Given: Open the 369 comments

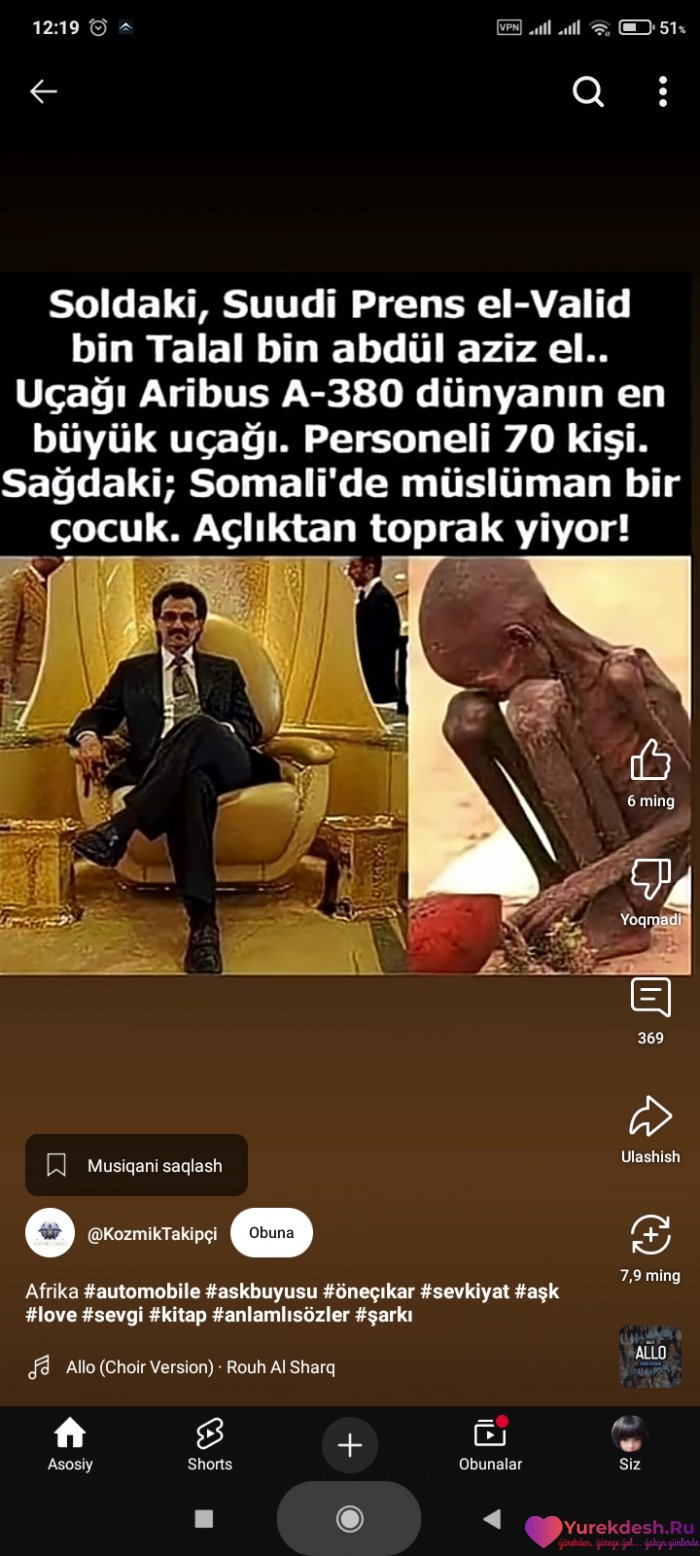Looking at the screenshot, I should click(x=650, y=998).
